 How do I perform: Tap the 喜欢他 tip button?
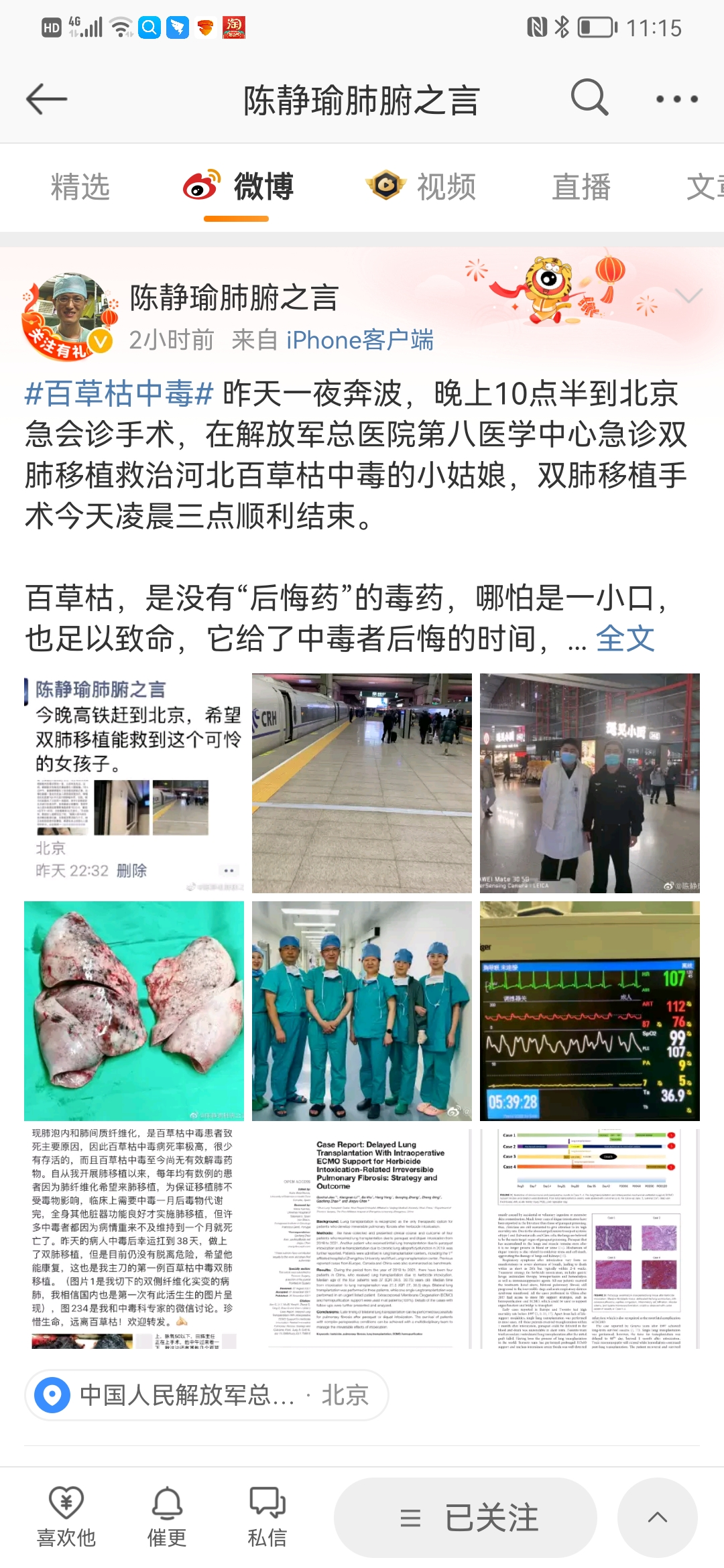(x=66, y=1516)
